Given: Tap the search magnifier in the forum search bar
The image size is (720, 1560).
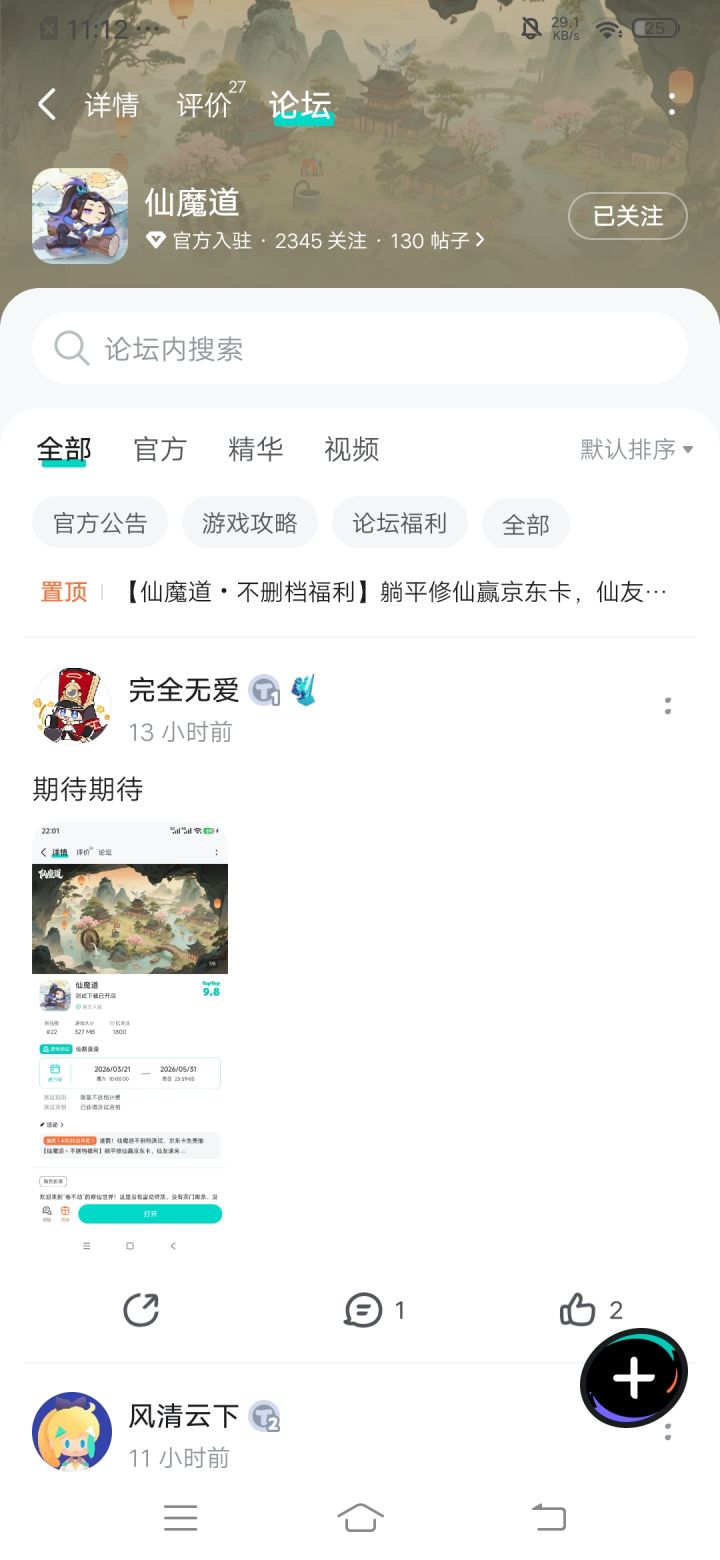Looking at the screenshot, I should coord(70,348).
